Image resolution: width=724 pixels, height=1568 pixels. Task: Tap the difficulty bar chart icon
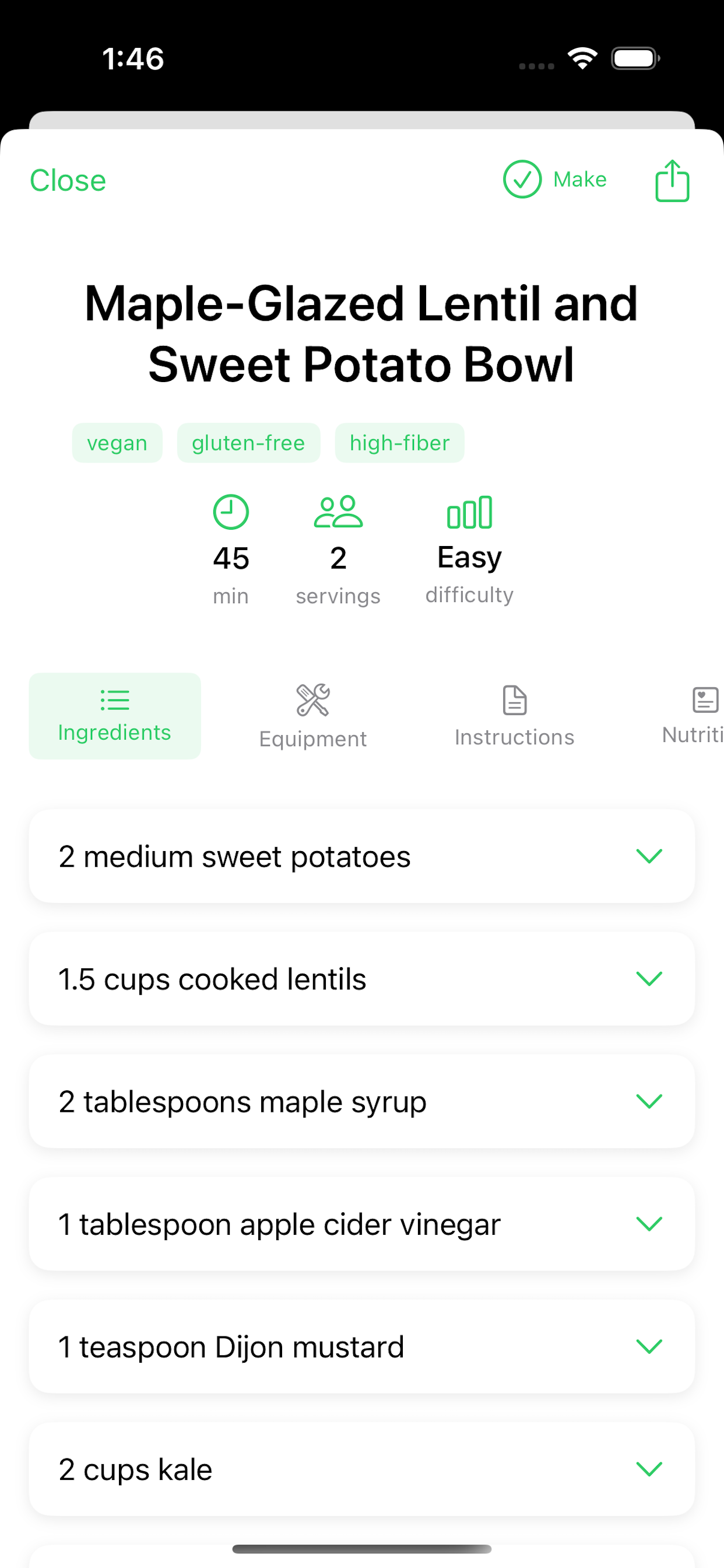tap(470, 513)
